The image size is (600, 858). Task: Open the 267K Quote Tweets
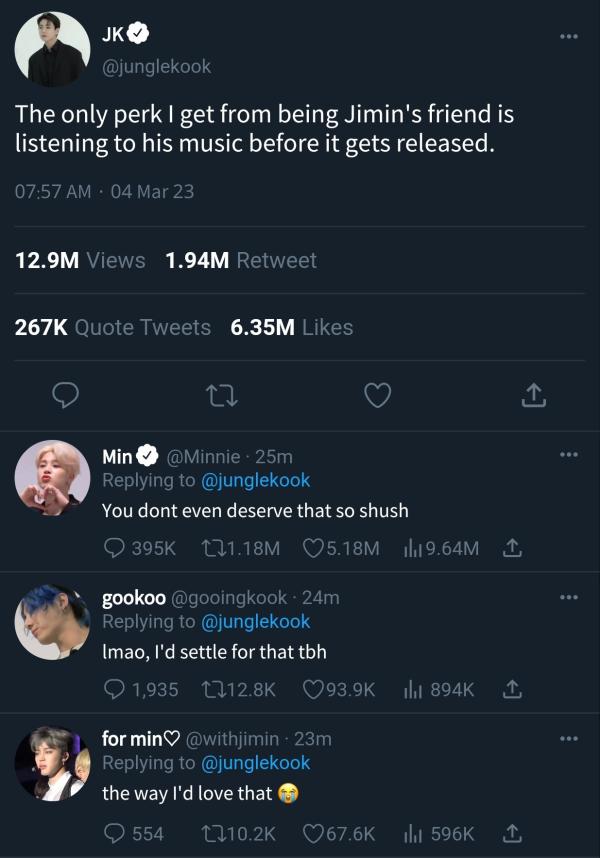coord(112,327)
